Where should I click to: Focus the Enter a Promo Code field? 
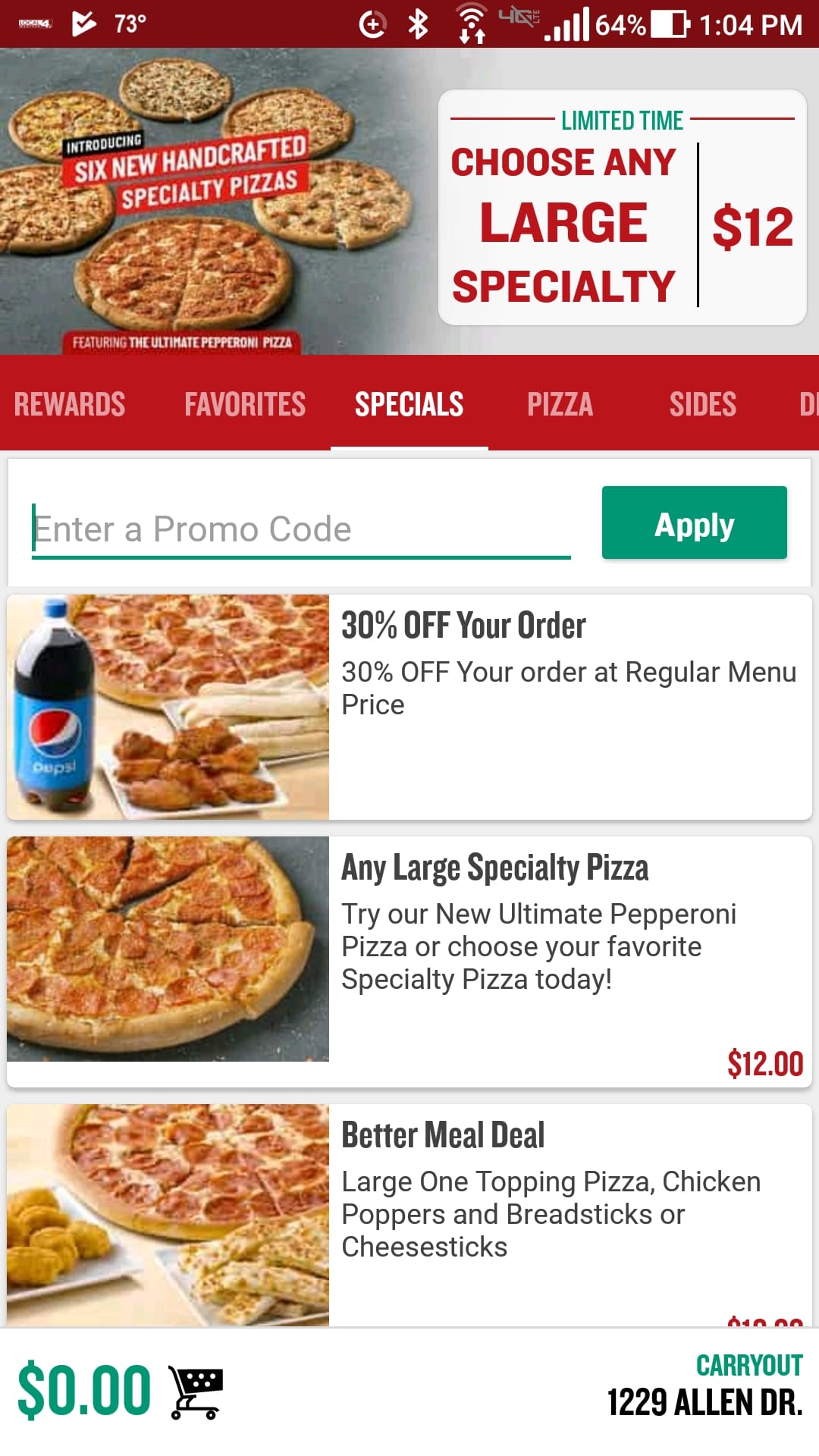[x=300, y=529]
